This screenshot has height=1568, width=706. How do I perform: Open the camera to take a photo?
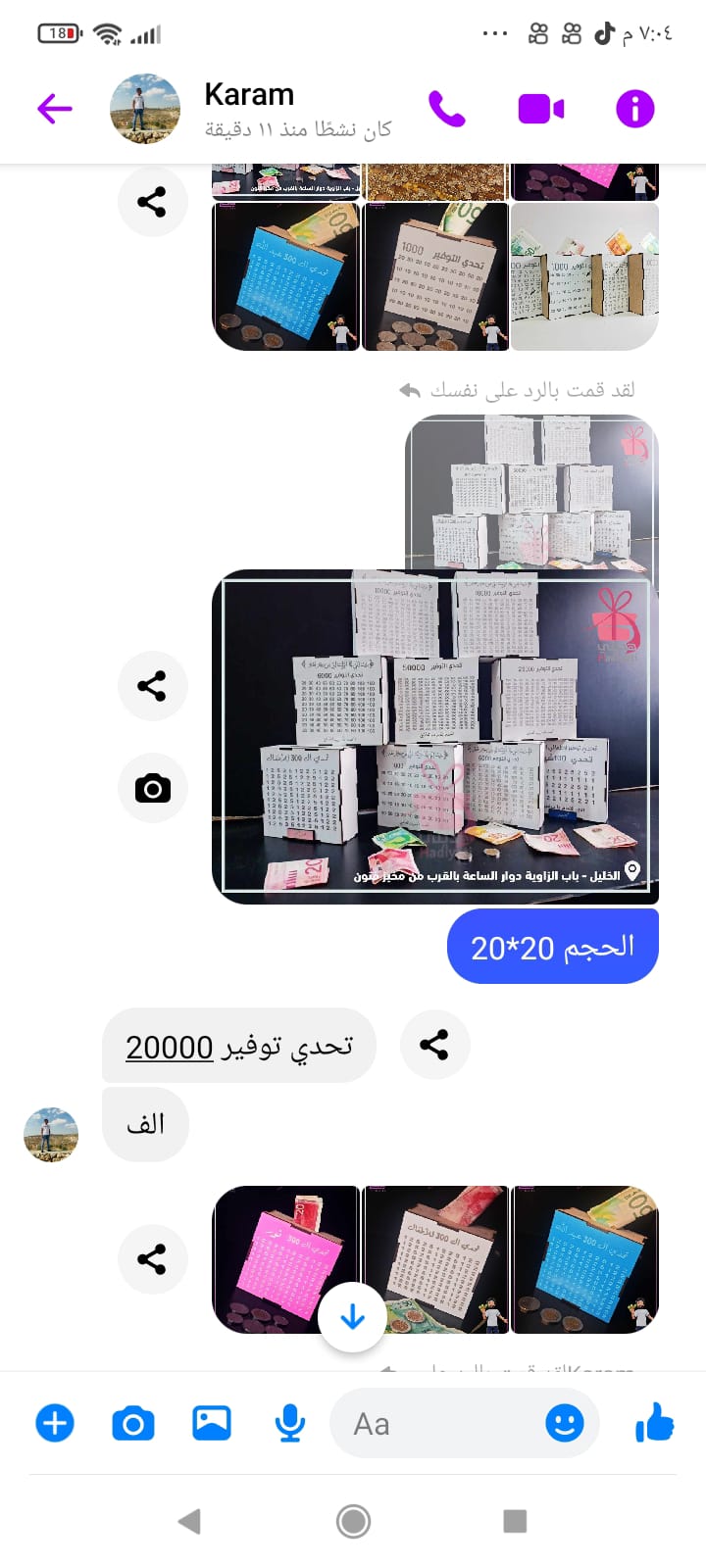pyautogui.click(x=133, y=1423)
